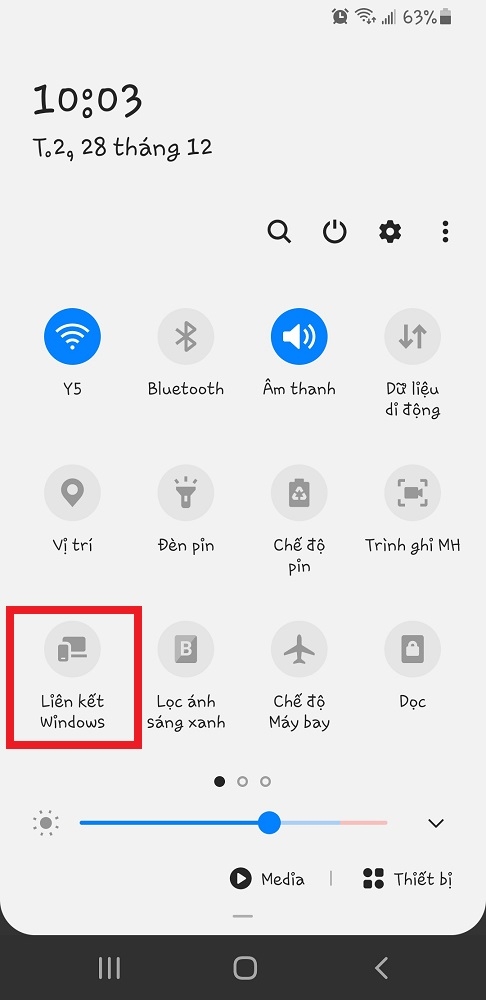Viewport: 486px width, 1000px height.
Task: Open the power menu icon
Action: coord(334,232)
